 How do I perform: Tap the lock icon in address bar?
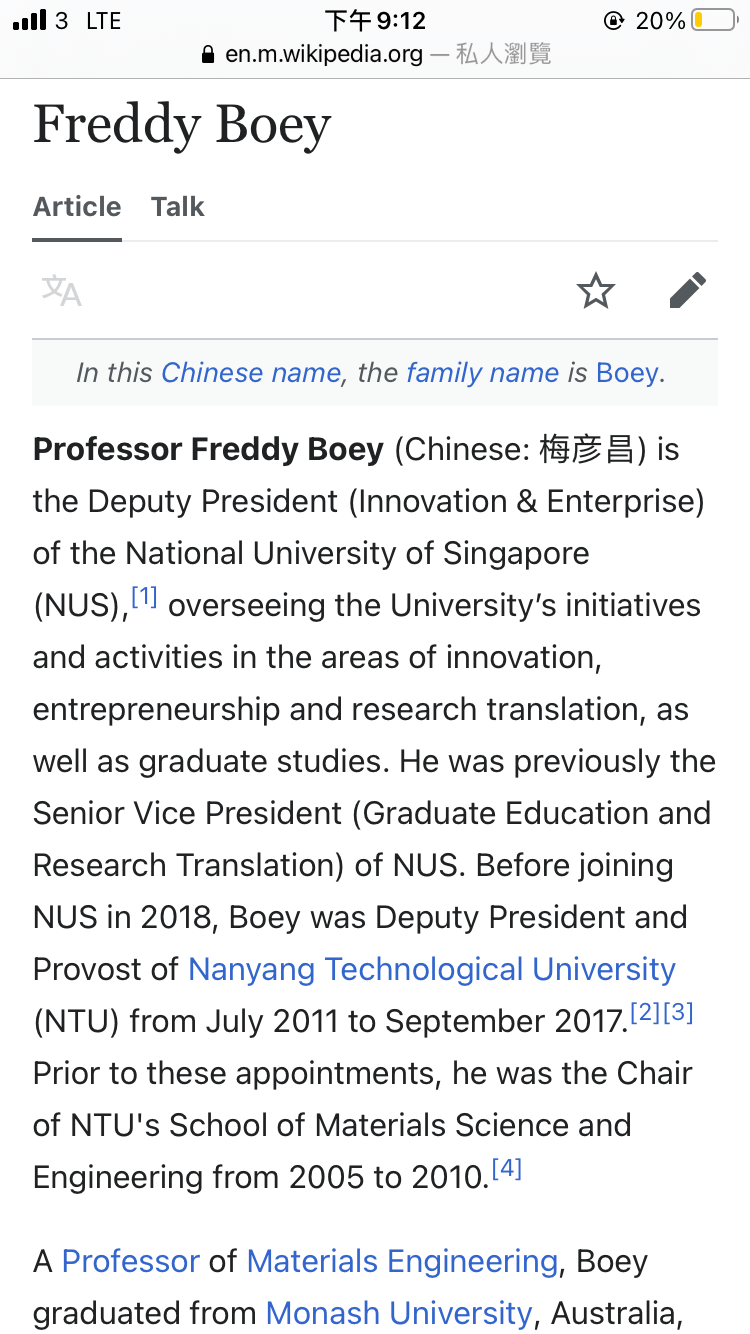point(205,55)
